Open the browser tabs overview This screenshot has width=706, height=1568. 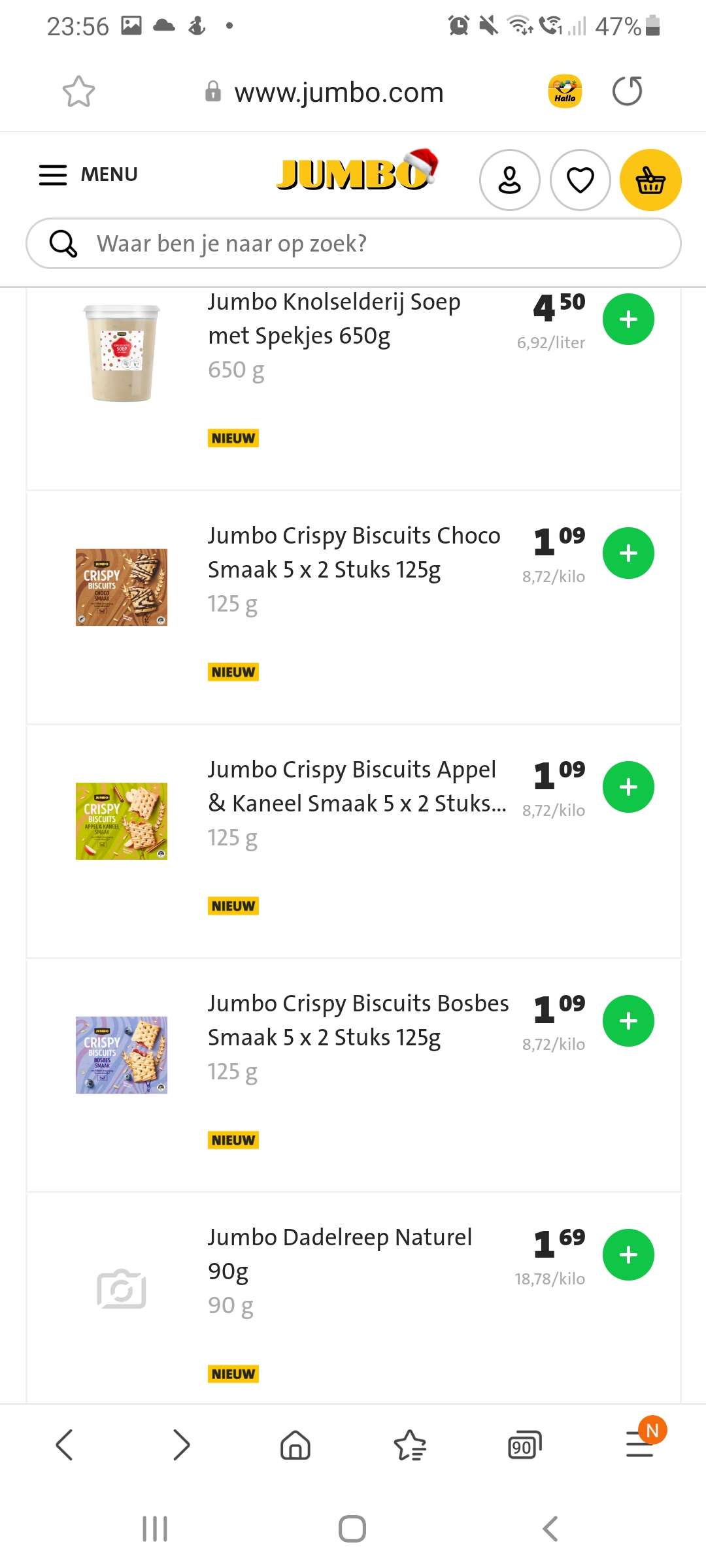coord(525,1445)
